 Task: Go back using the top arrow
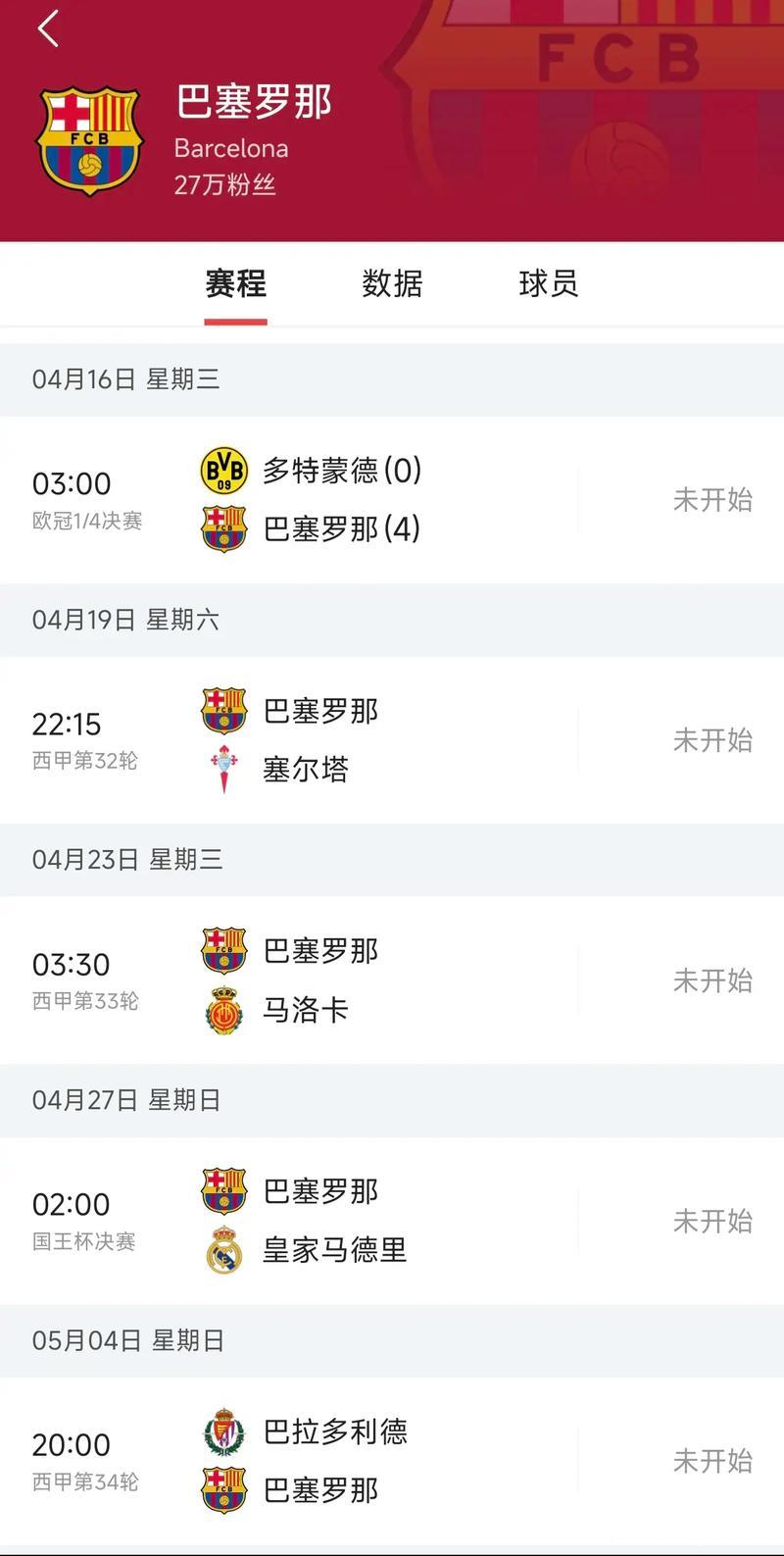point(48,29)
